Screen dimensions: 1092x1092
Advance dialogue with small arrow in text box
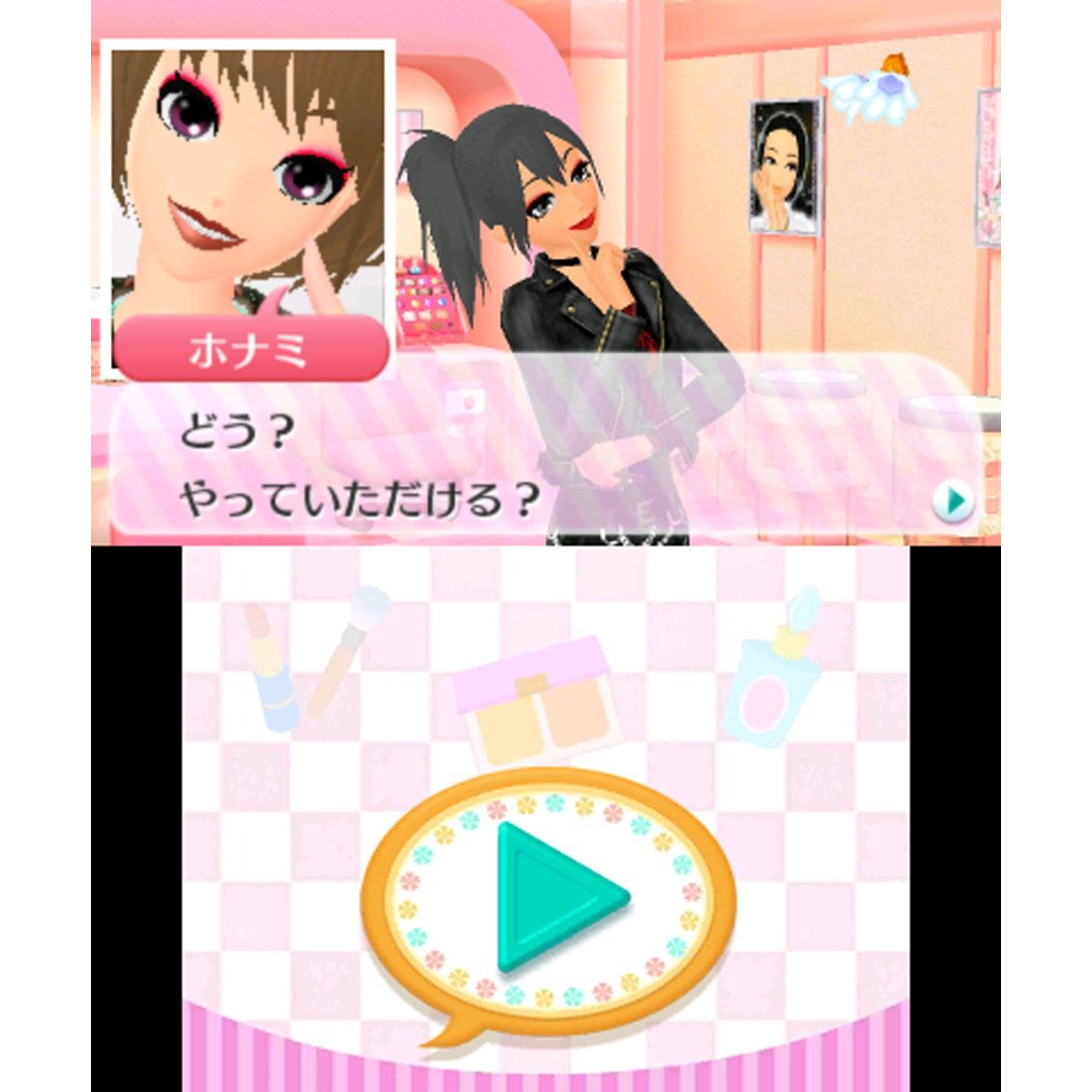click(955, 501)
